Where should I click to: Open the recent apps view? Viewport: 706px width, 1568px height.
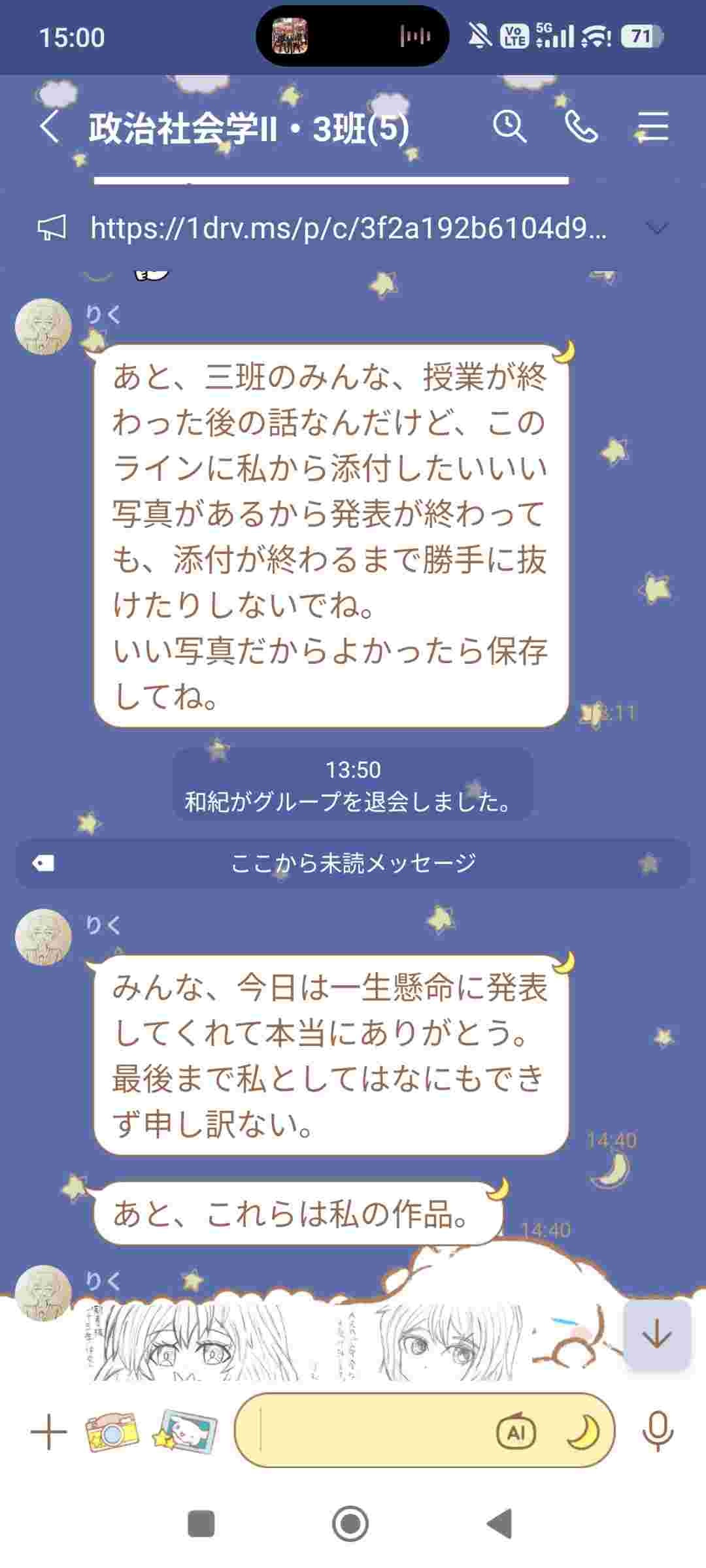tap(201, 1524)
